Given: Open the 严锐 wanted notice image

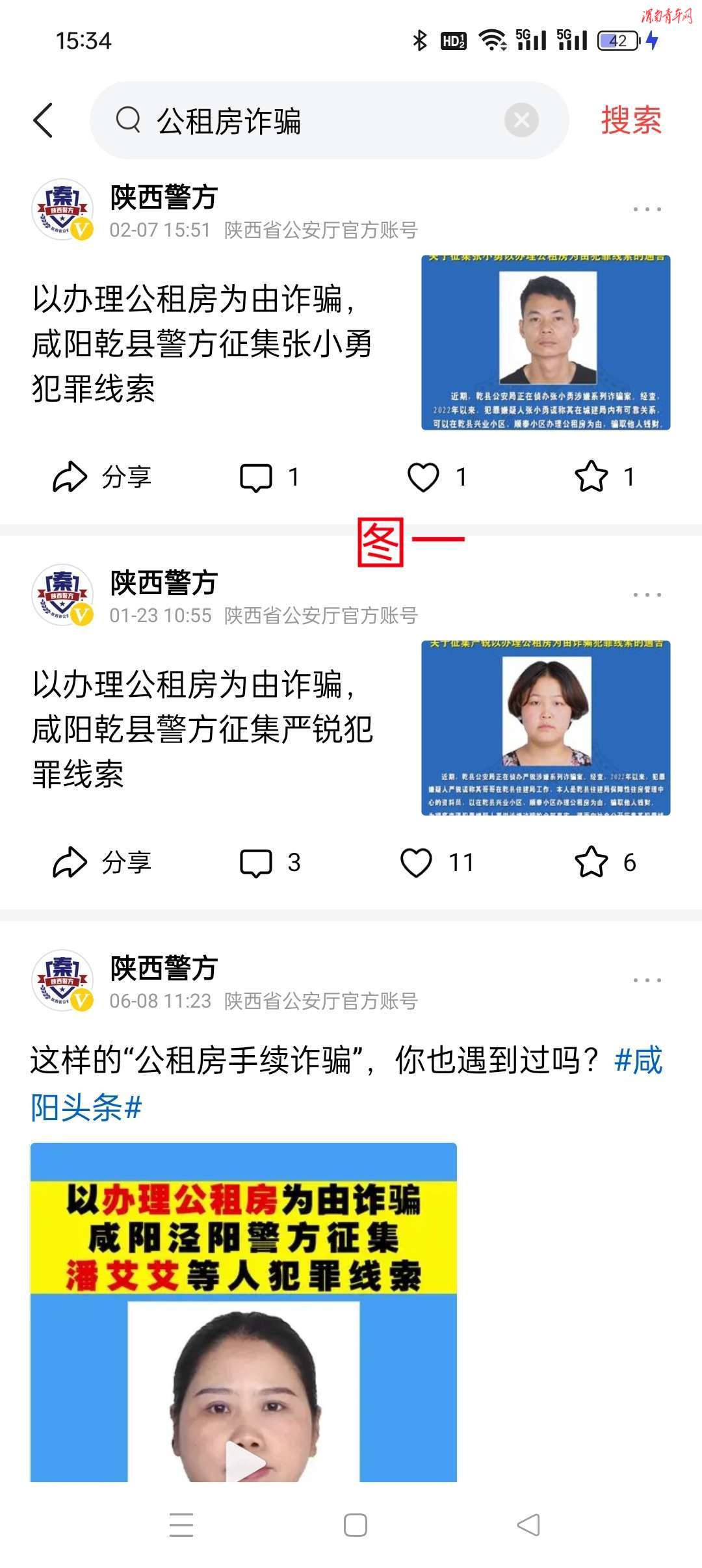Looking at the screenshot, I should 545,728.
